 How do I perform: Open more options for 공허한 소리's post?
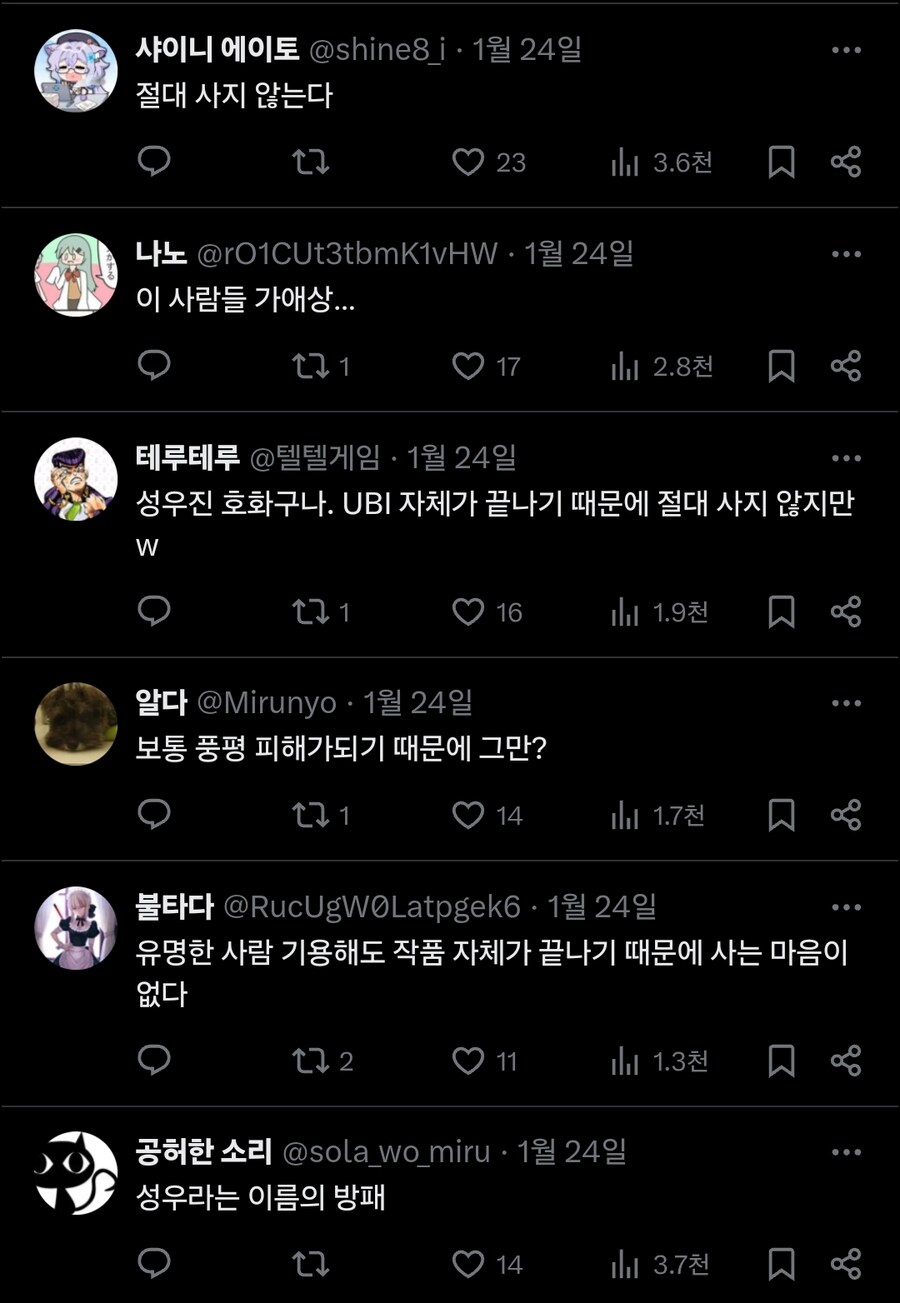[x=847, y=1151]
